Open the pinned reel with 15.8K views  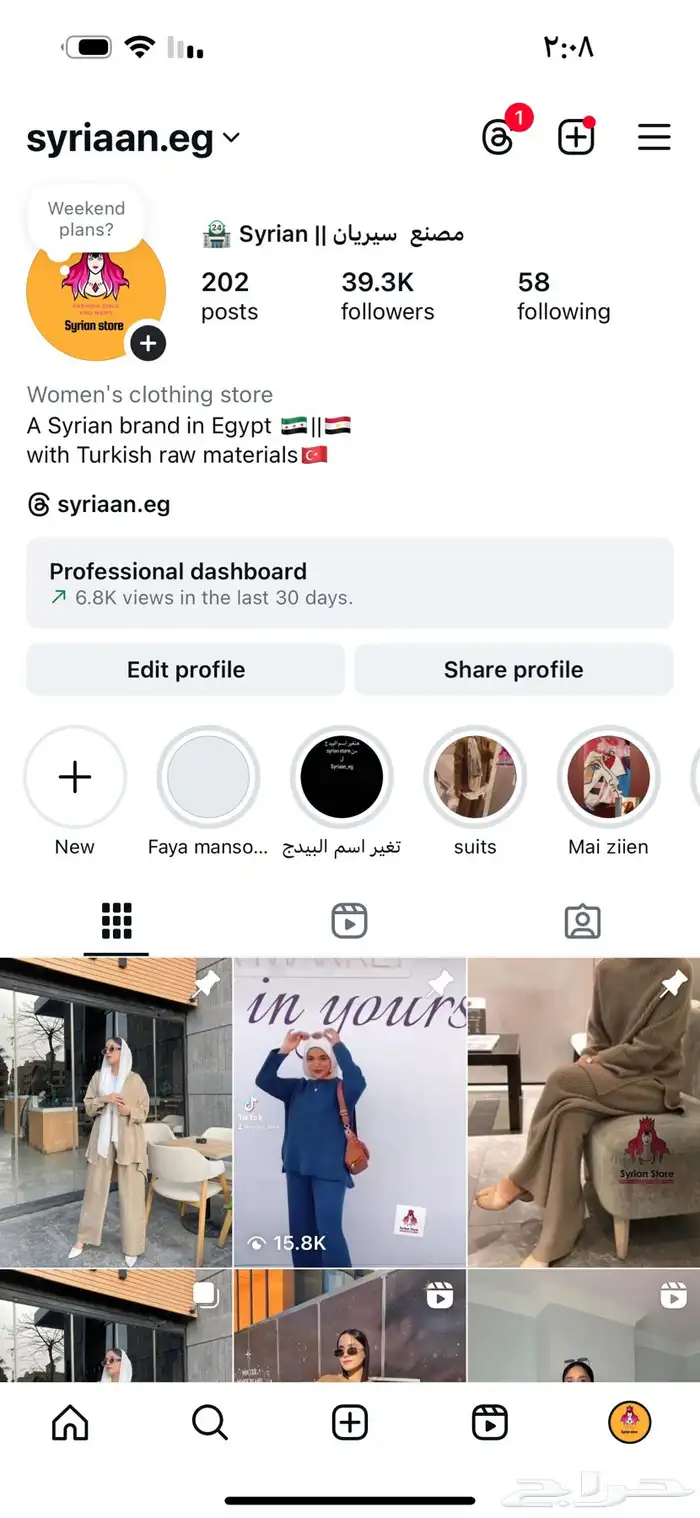[349, 1110]
